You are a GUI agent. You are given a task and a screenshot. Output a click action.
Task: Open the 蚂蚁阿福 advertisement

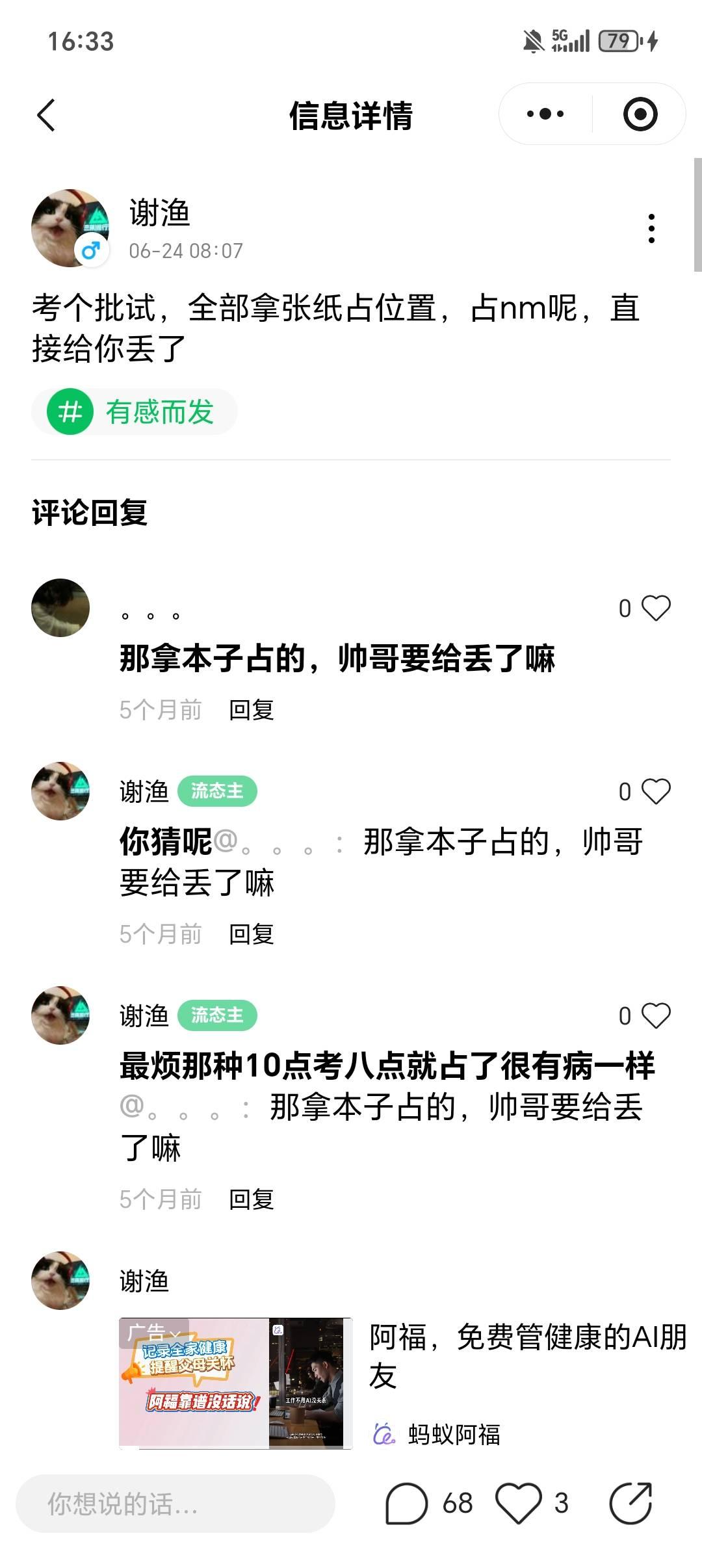point(403,1381)
